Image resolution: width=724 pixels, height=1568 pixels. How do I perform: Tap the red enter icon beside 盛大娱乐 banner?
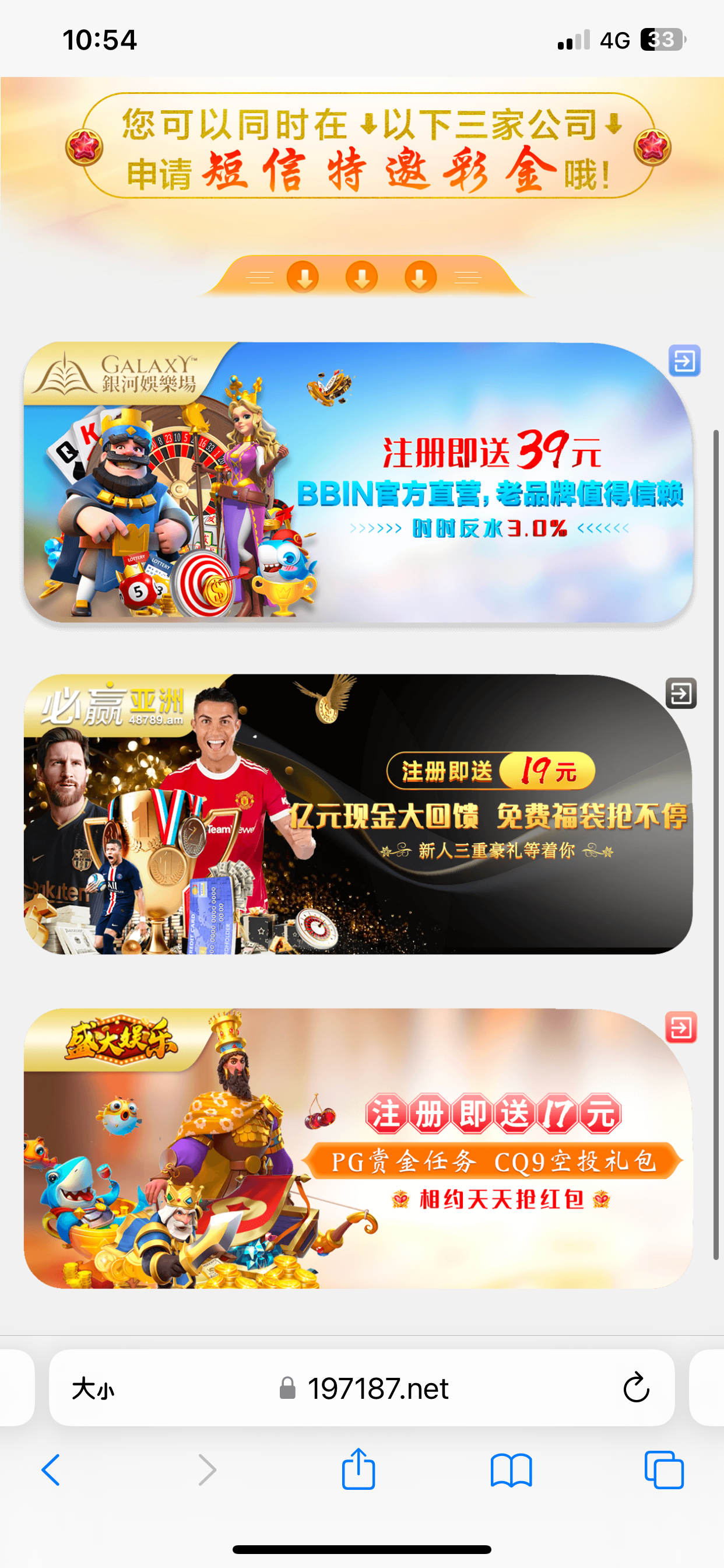coord(681,1027)
